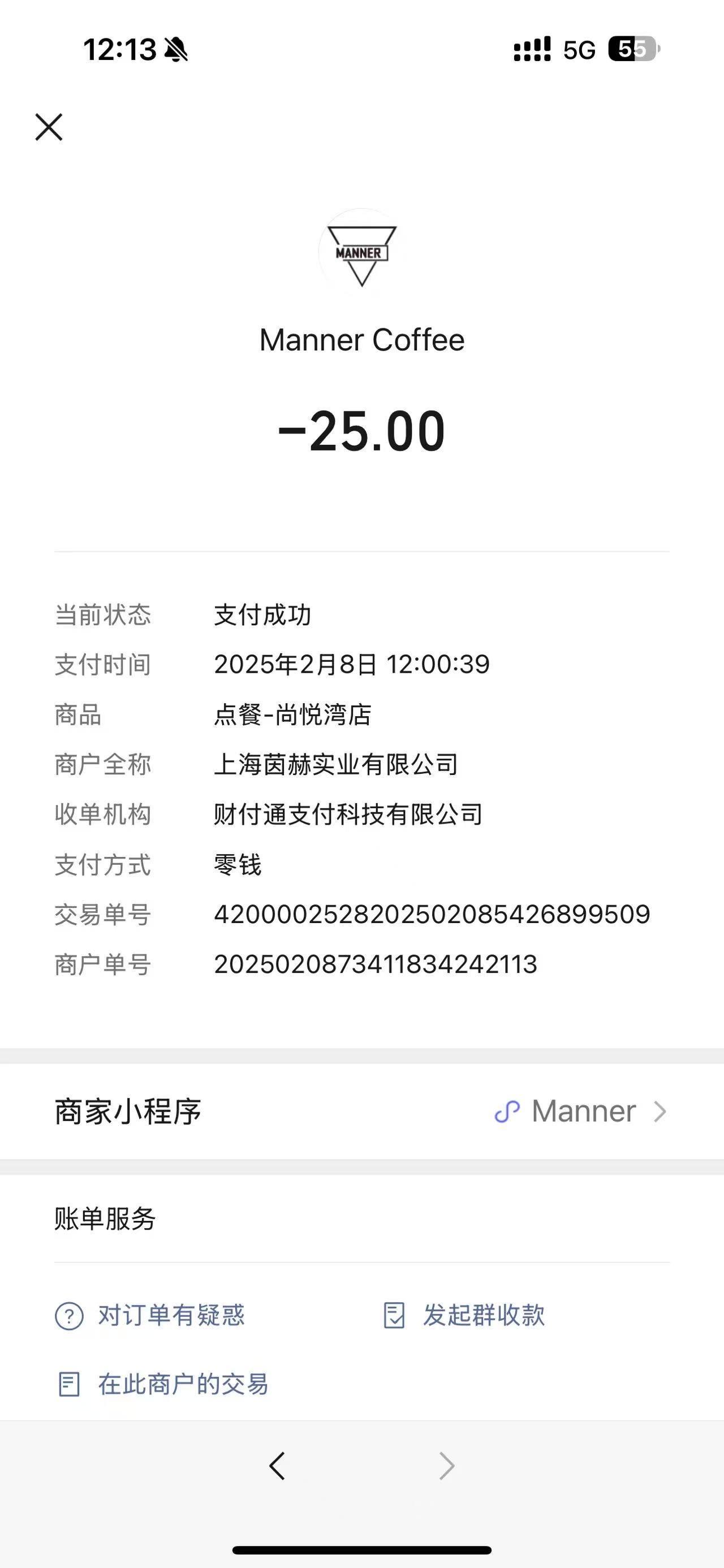724x1568 pixels.
Task: Go back with the bottom left arrow
Action: [x=277, y=1466]
